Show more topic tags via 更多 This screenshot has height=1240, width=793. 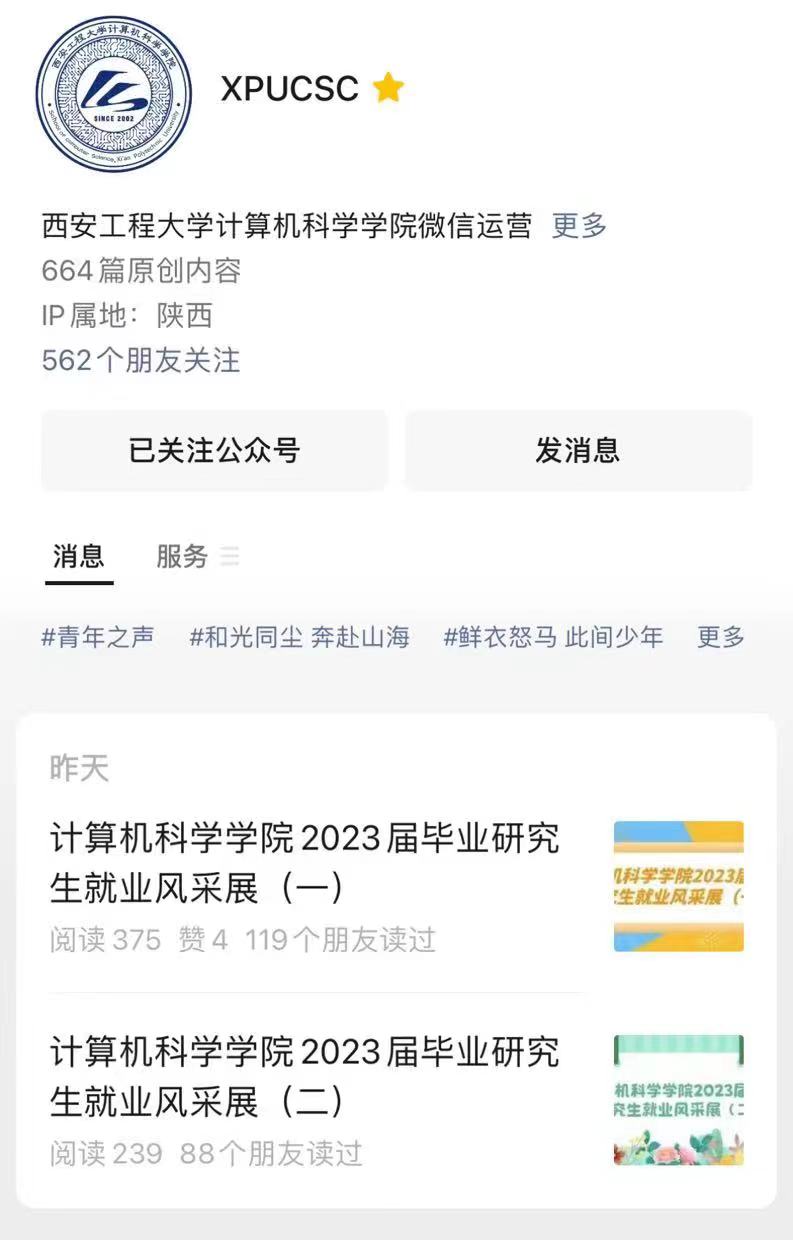720,637
